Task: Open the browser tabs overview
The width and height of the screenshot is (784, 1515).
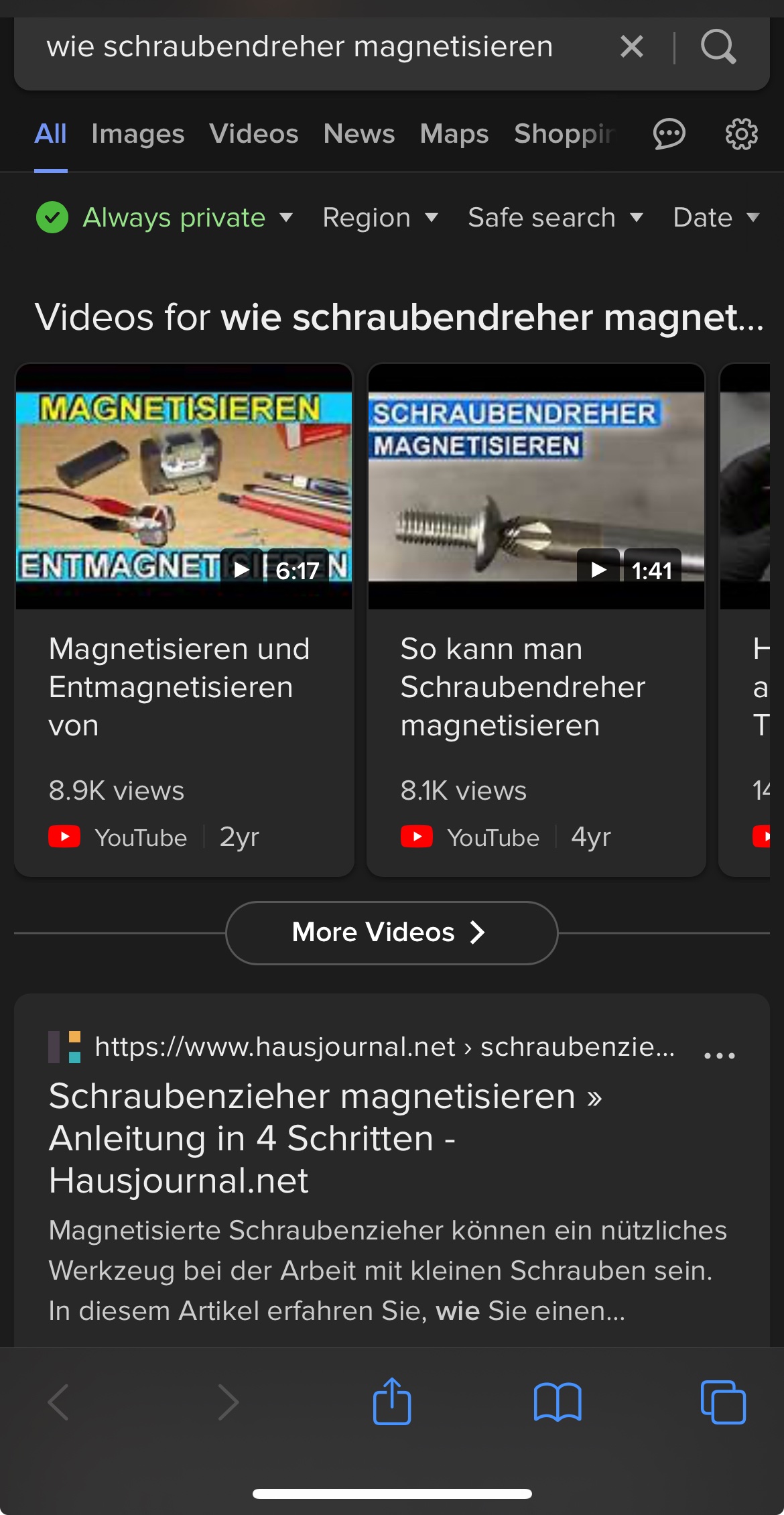Action: point(722,1401)
